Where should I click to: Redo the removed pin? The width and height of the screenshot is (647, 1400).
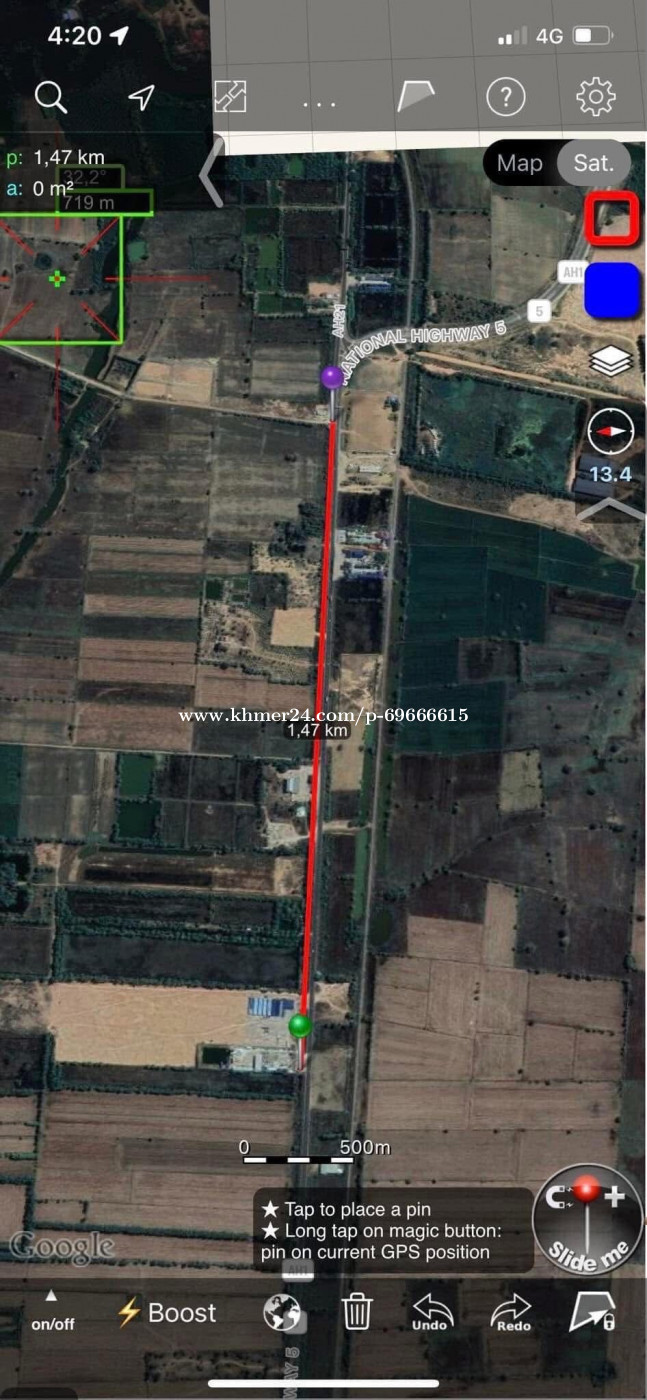point(510,1312)
